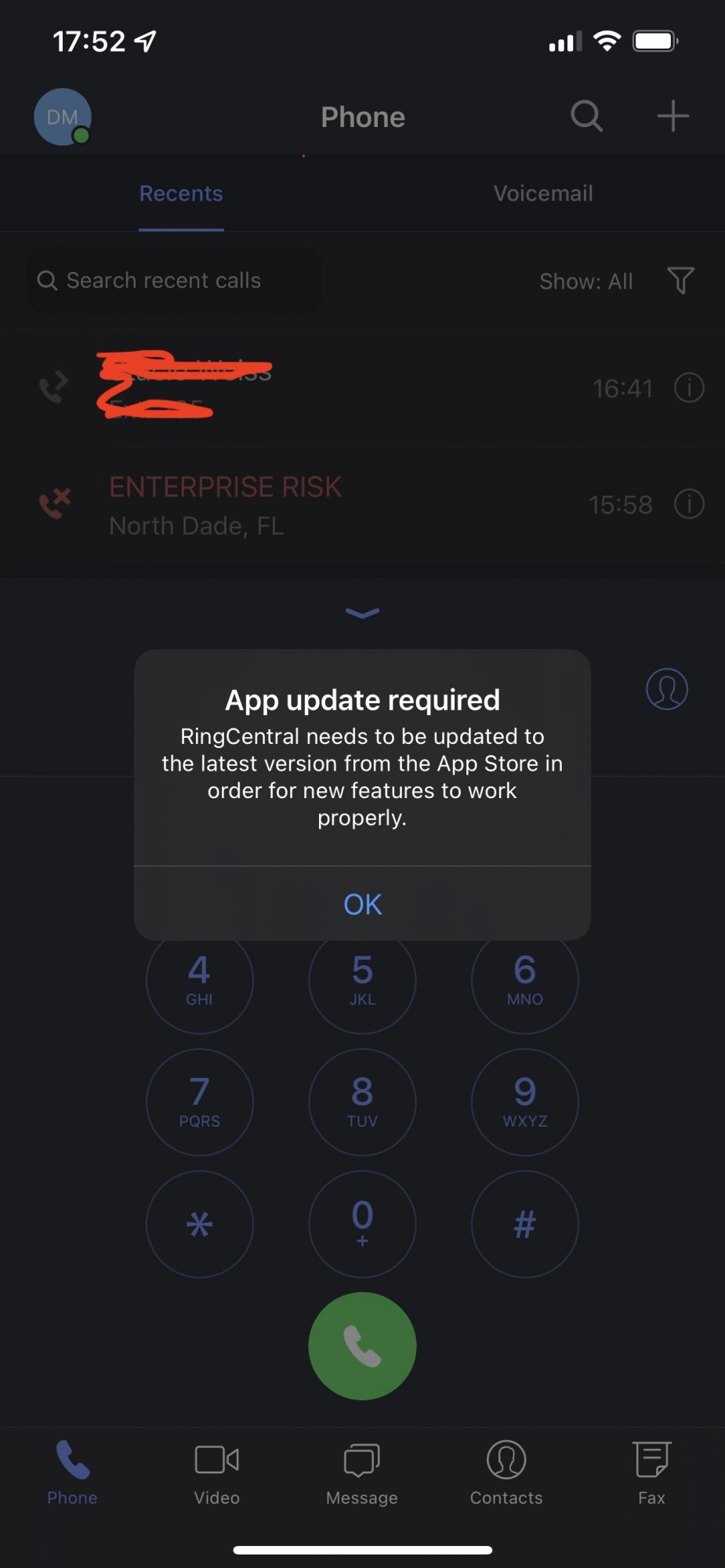Switch to the Voicemail tab
The image size is (725, 1568).
[x=542, y=194]
